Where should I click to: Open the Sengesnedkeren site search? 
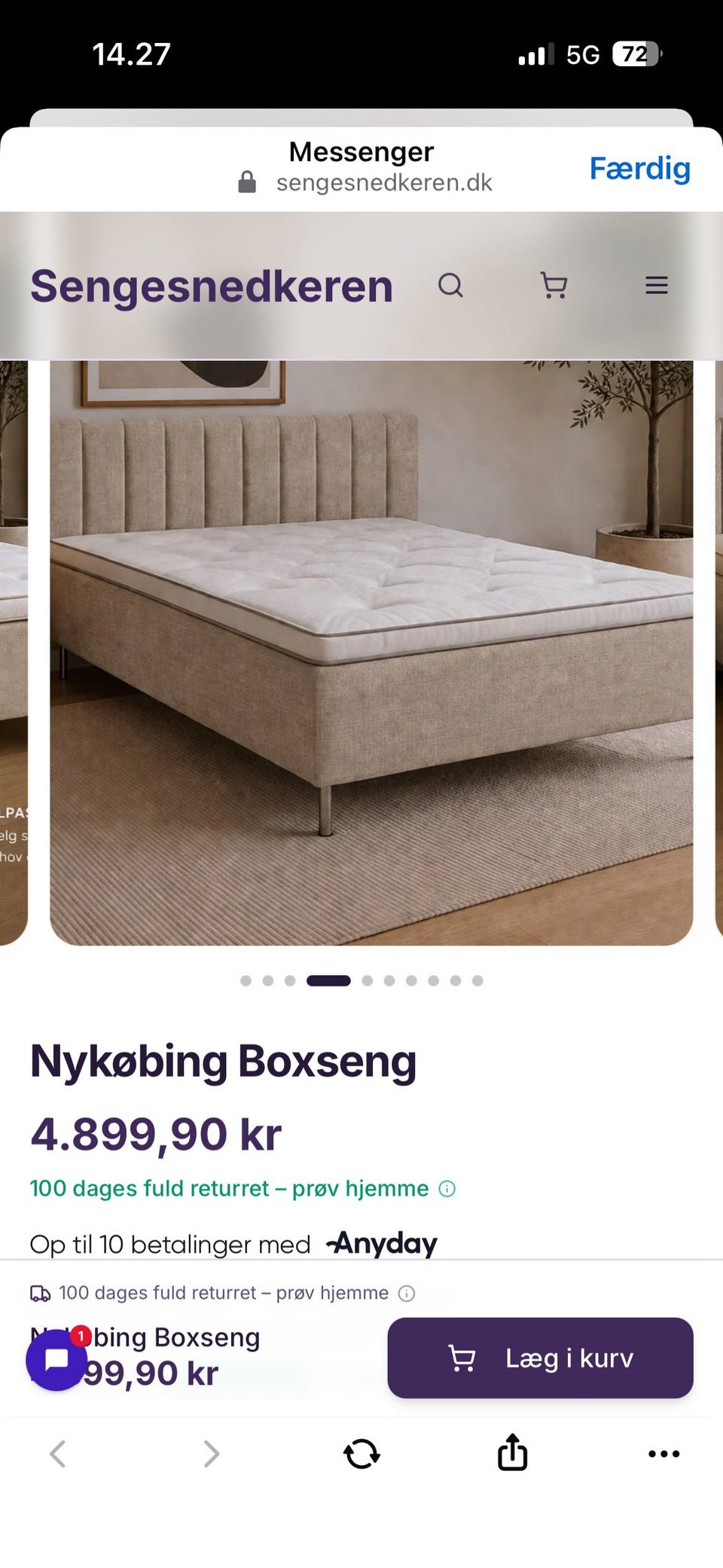450,286
